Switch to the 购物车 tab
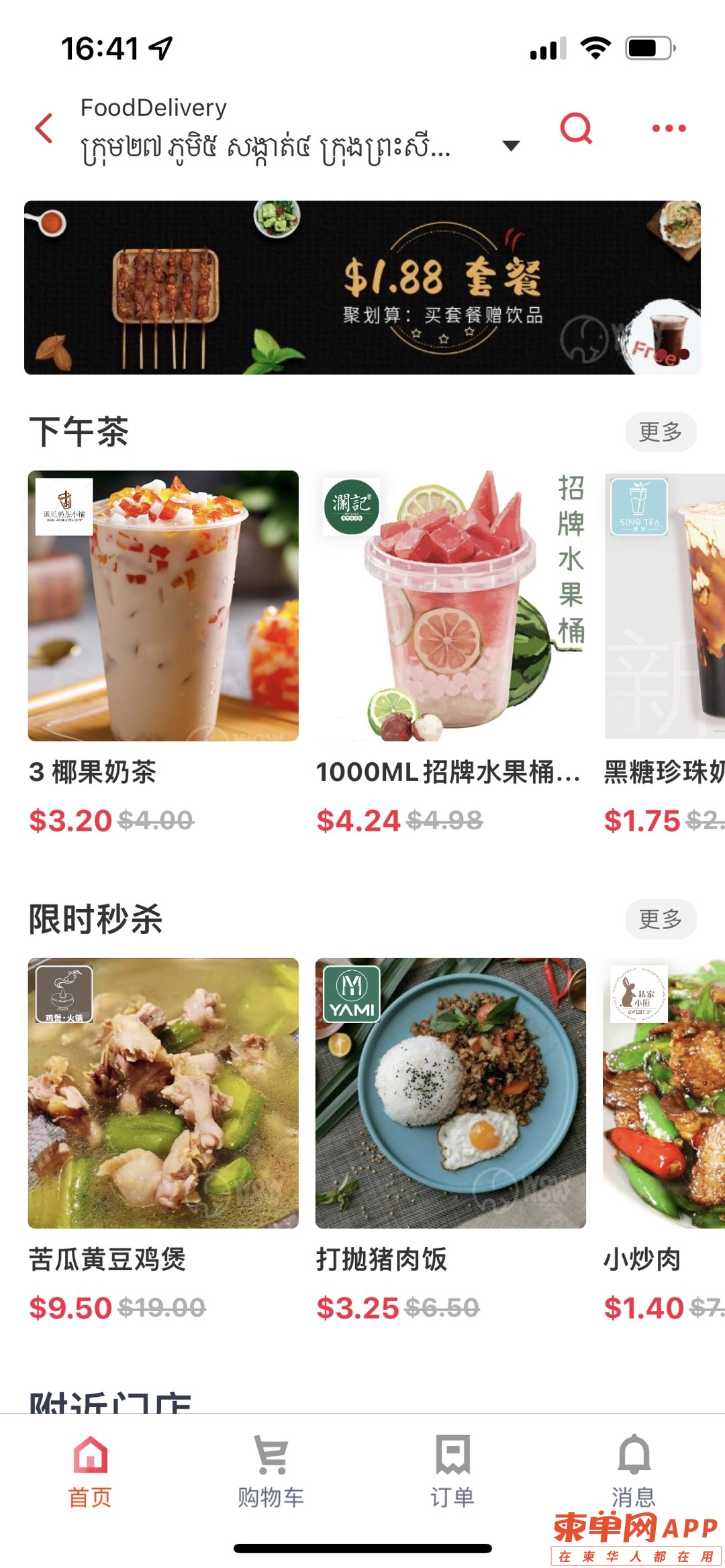Viewport: 725px width, 1568px height. [x=271, y=1471]
